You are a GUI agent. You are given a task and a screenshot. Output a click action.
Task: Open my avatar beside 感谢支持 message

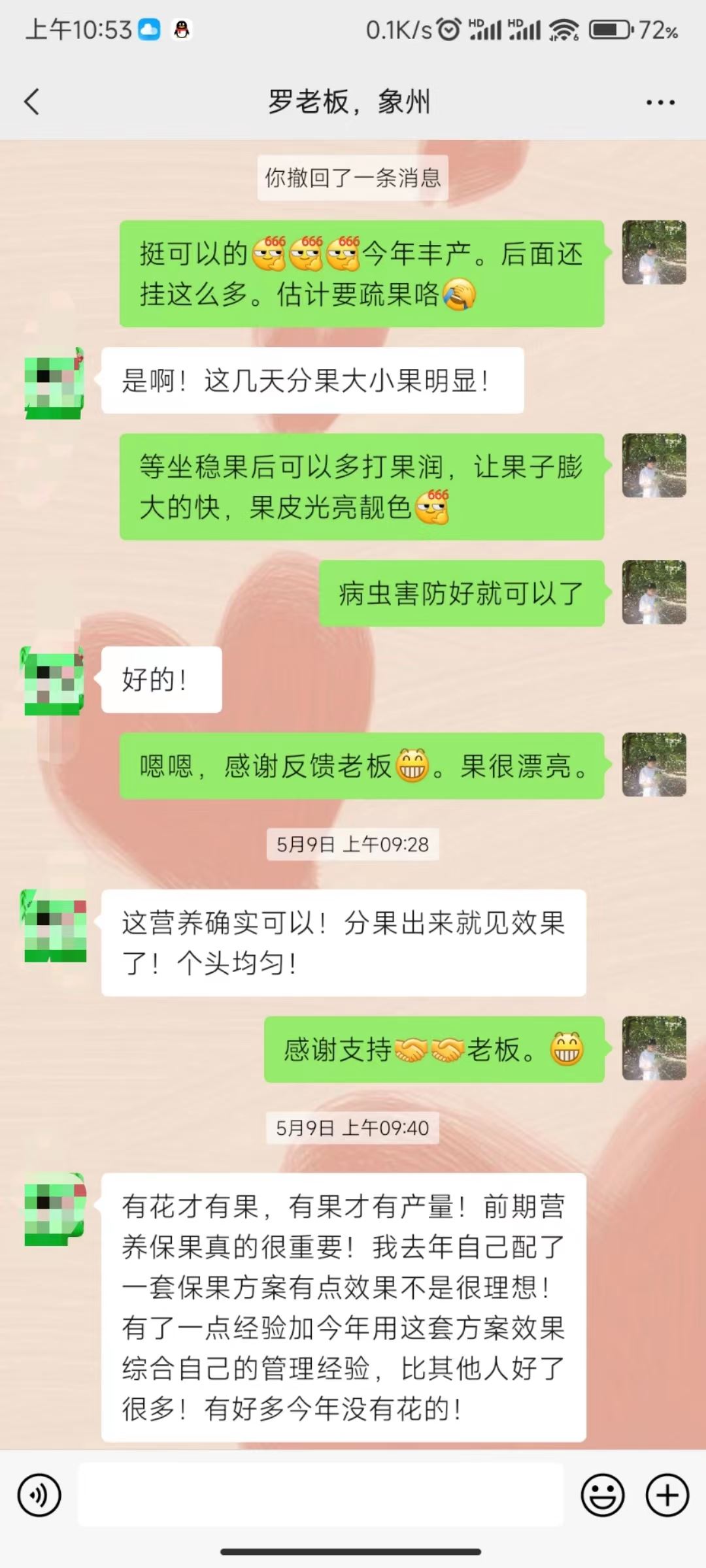654,1048
